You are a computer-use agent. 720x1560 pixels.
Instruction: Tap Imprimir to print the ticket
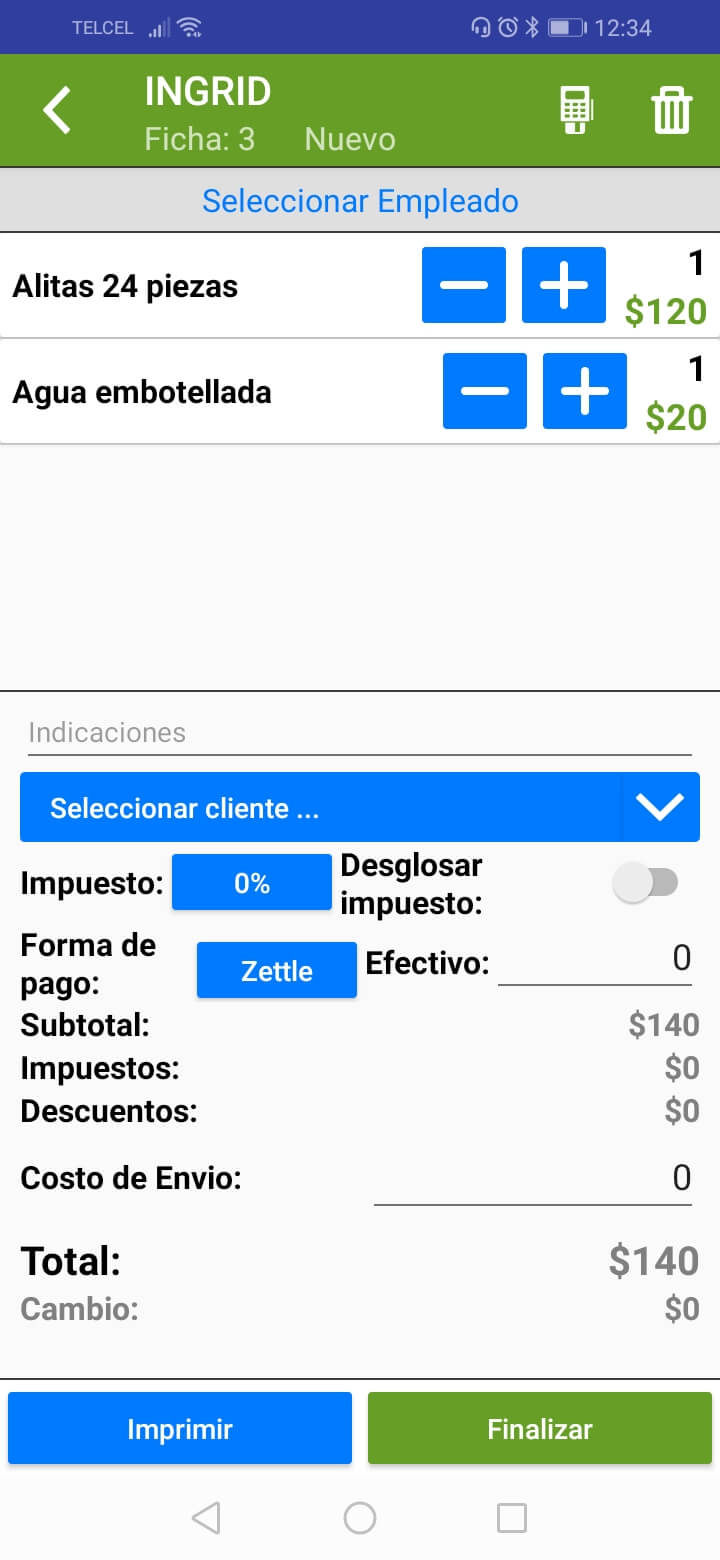tap(180, 1429)
